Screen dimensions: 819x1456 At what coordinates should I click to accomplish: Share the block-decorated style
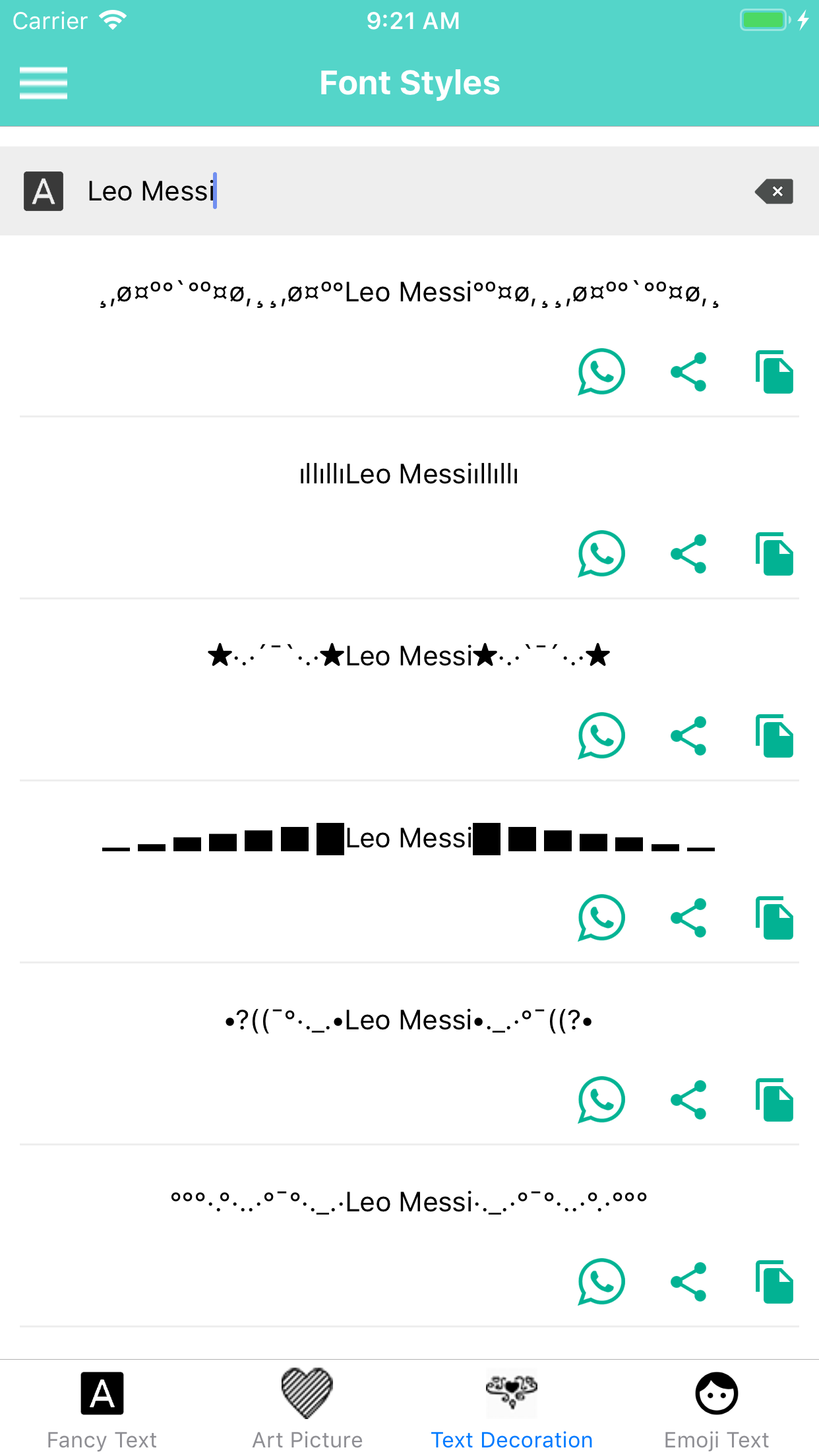click(688, 918)
